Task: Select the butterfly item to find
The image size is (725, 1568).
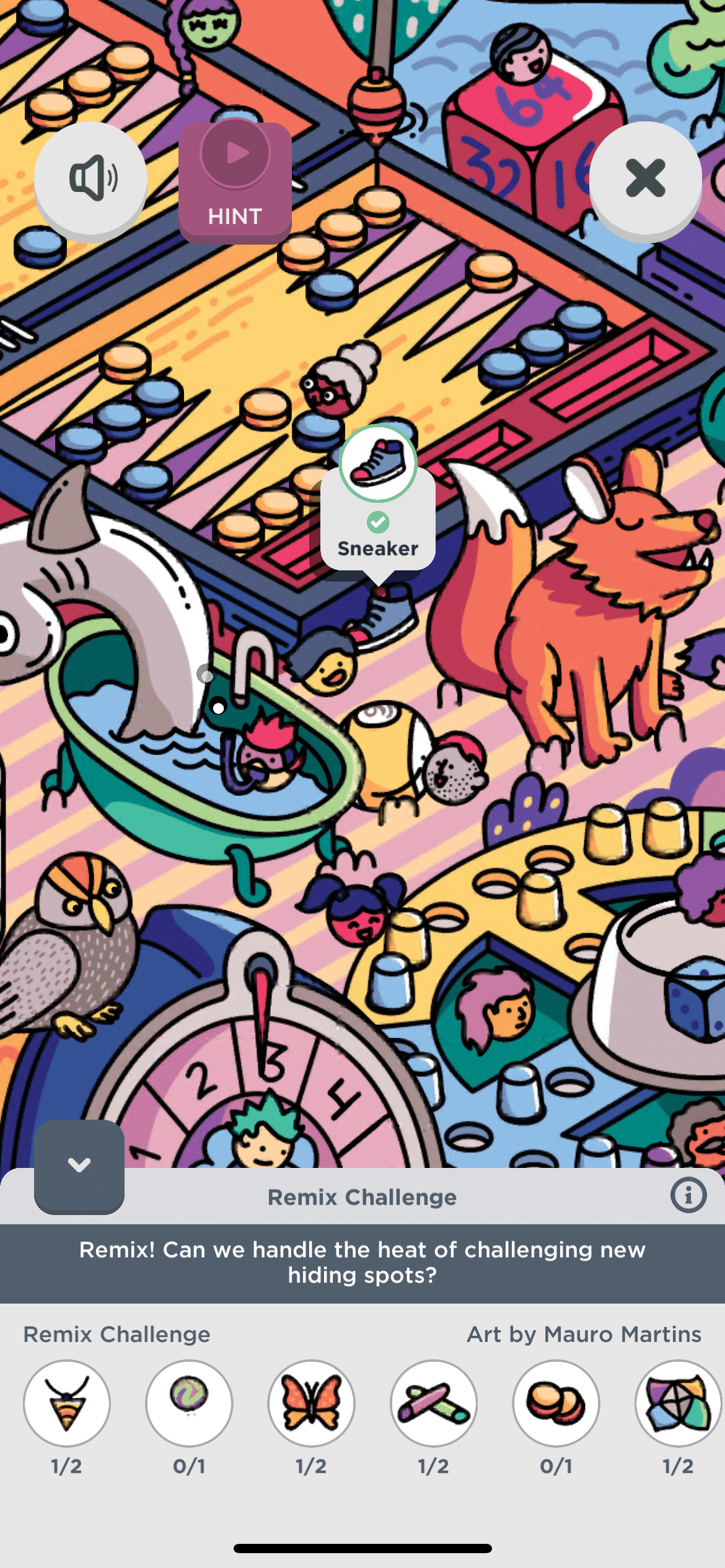Action: tap(311, 1403)
